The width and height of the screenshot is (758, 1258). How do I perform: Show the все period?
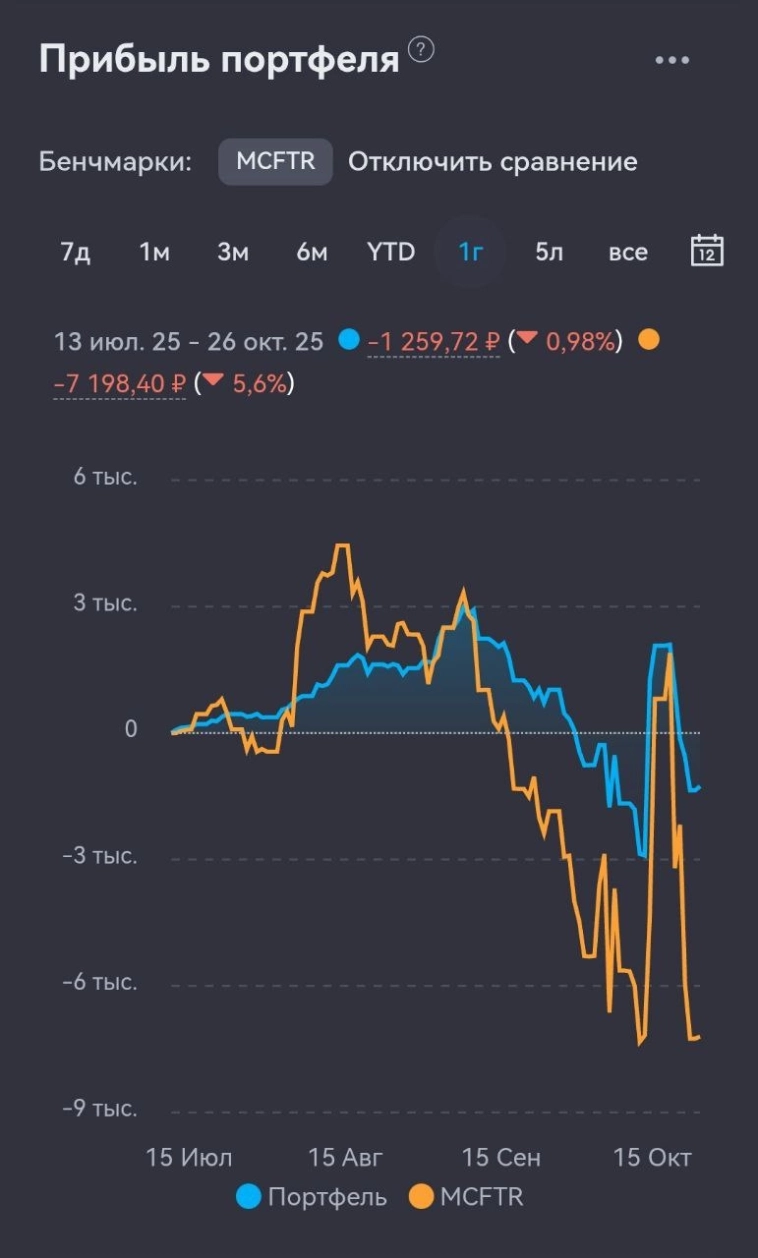pyautogui.click(x=628, y=252)
